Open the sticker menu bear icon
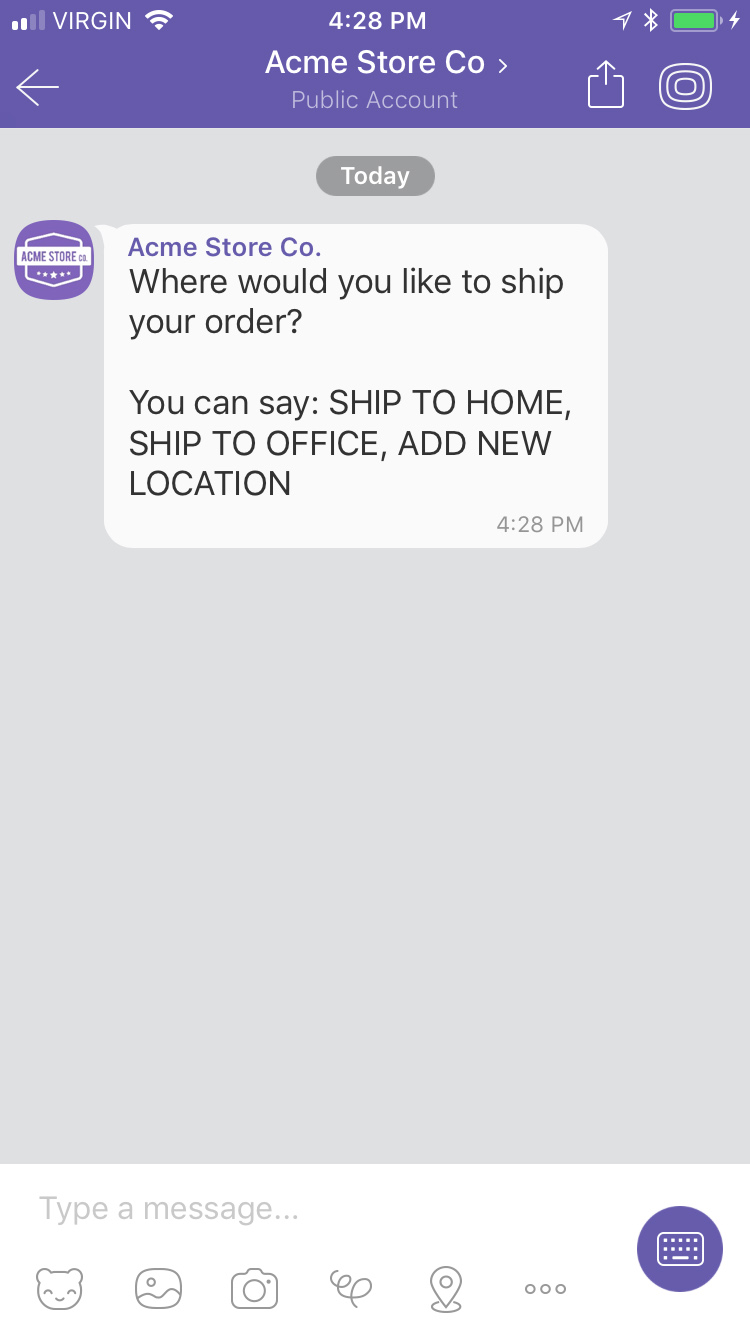This screenshot has height=1334, width=750. [60, 1288]
